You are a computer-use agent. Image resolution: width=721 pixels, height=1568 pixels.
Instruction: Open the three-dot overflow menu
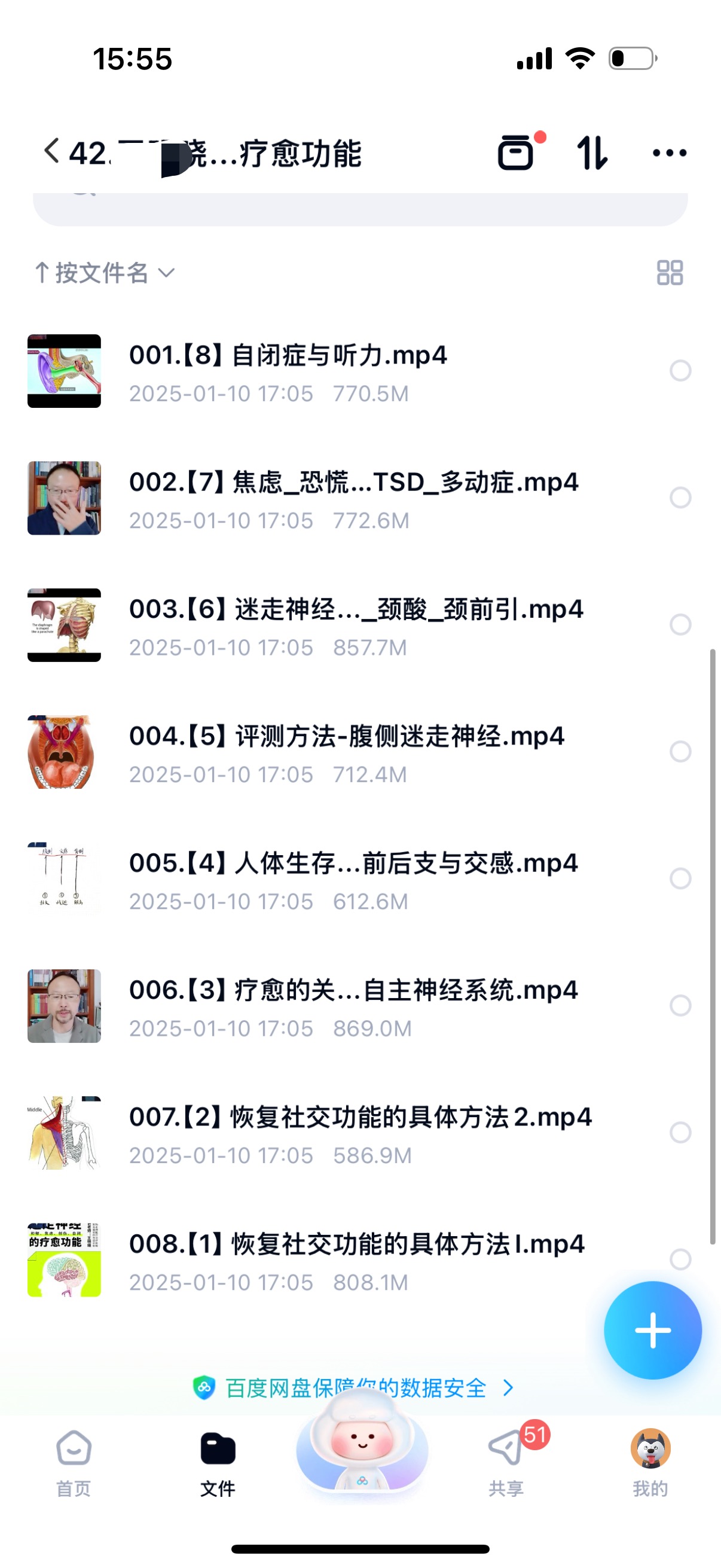[x=669, y=152]
